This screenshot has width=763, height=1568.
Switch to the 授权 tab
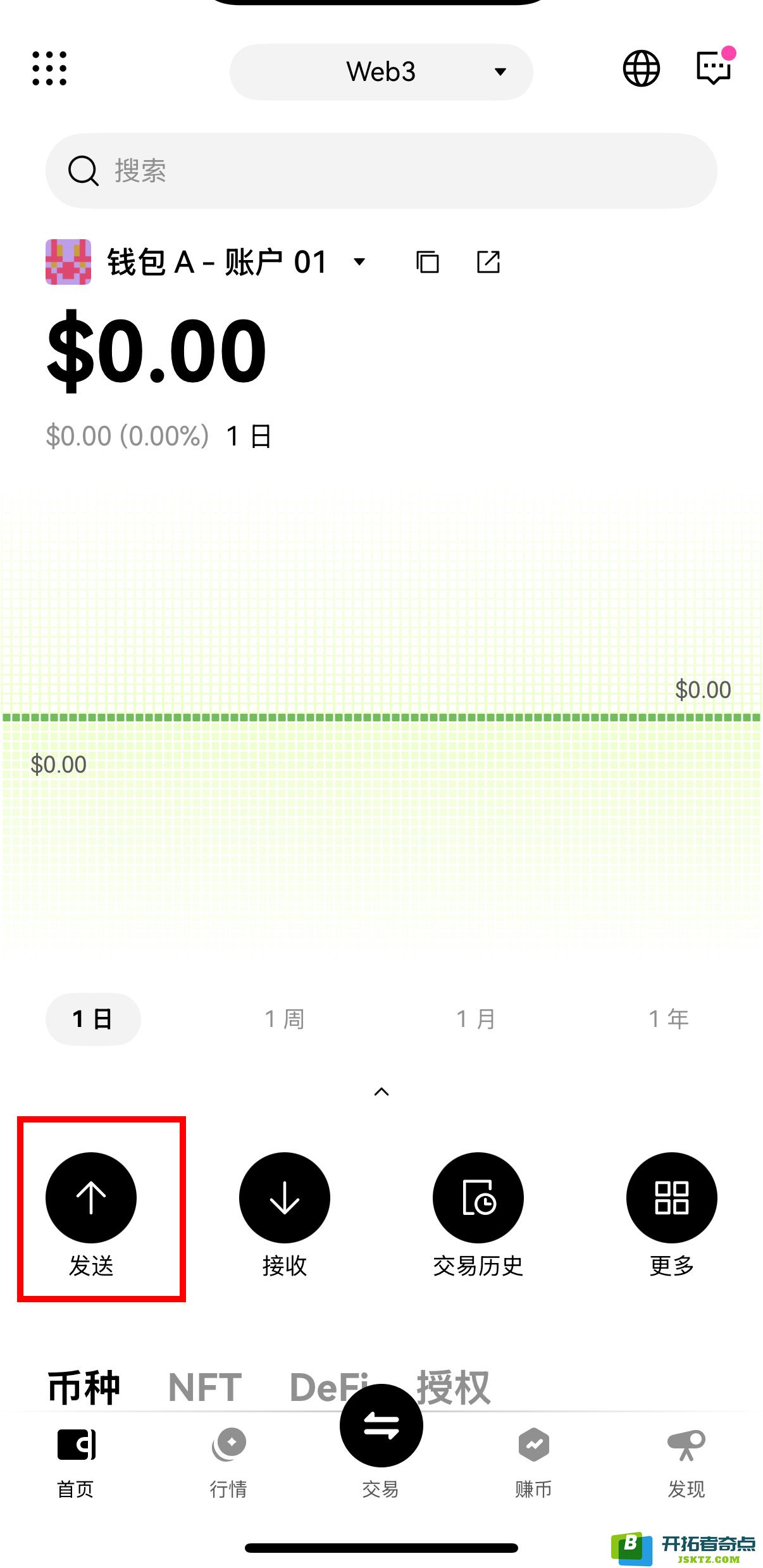tap(453, 1387)
